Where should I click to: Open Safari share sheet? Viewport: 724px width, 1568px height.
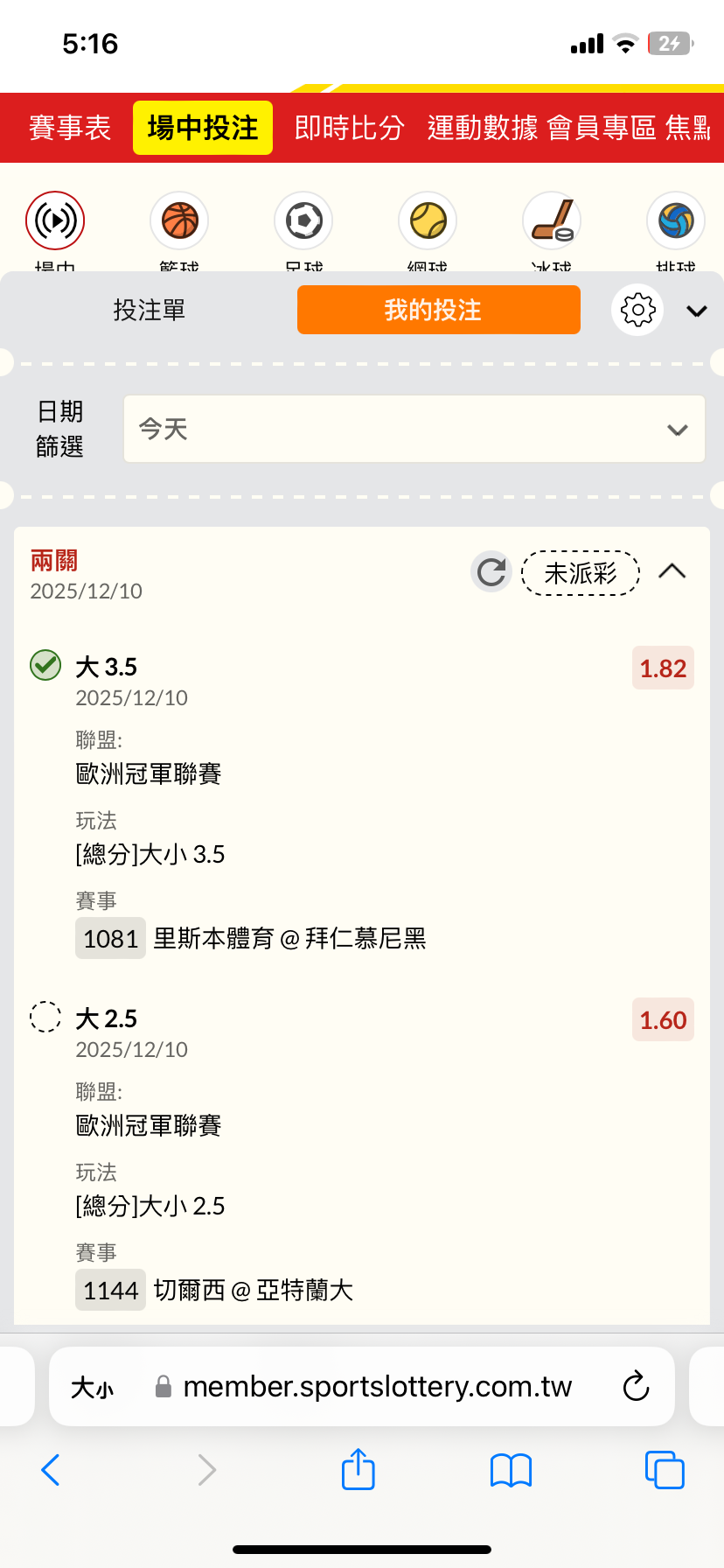(x=359, y=1469)
